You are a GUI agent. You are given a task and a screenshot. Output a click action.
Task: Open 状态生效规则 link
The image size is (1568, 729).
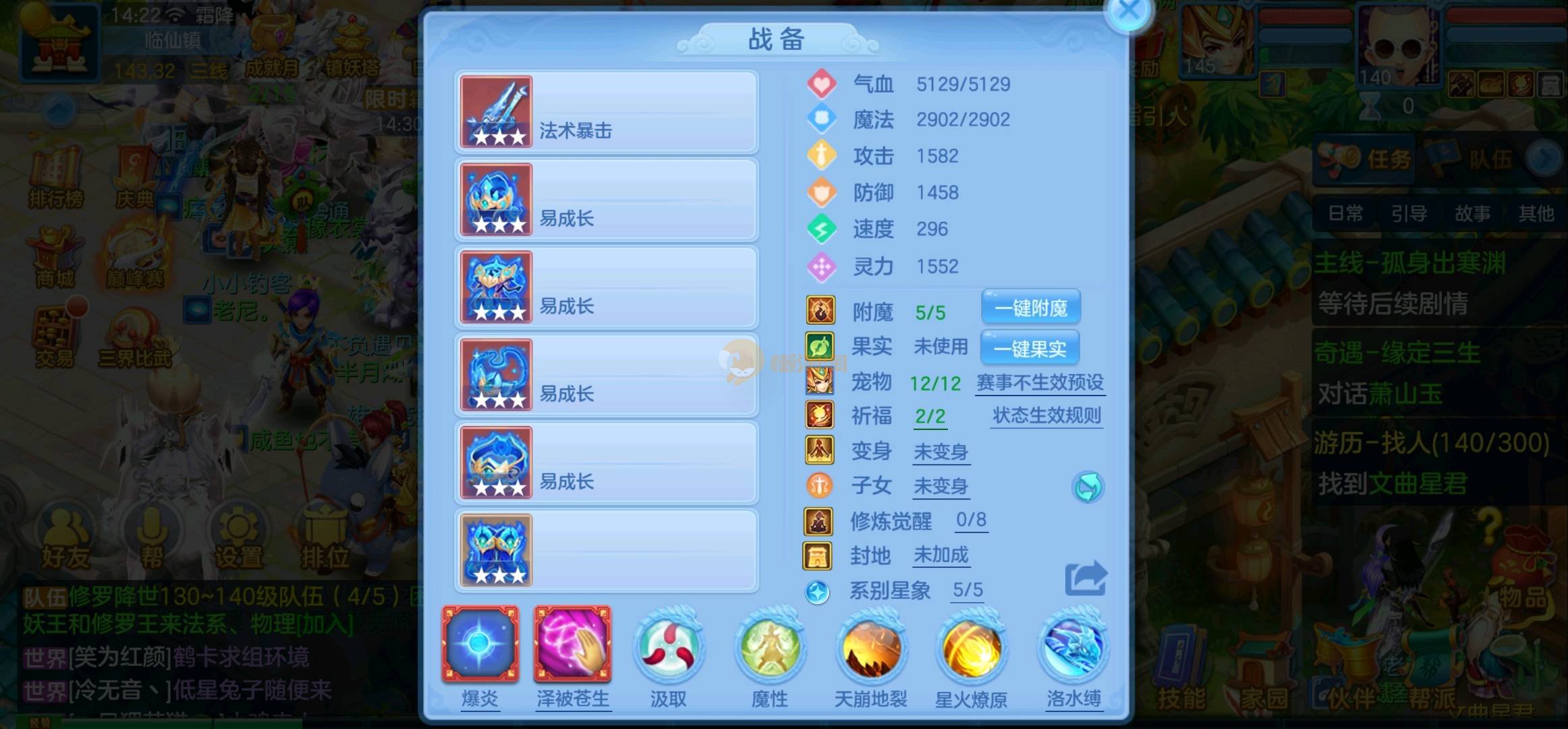[1046, 415]
